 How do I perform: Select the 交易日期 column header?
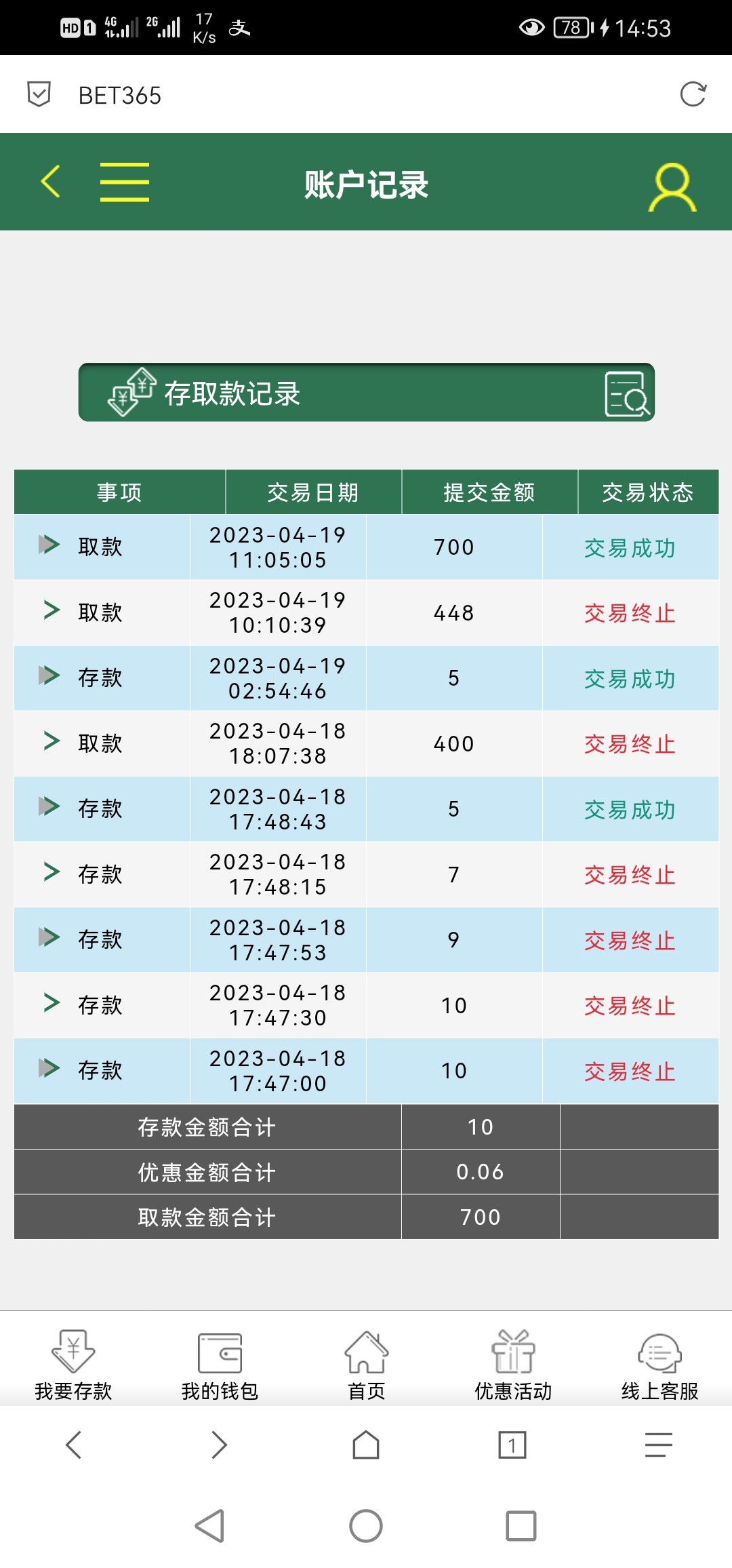coord(312,492)
